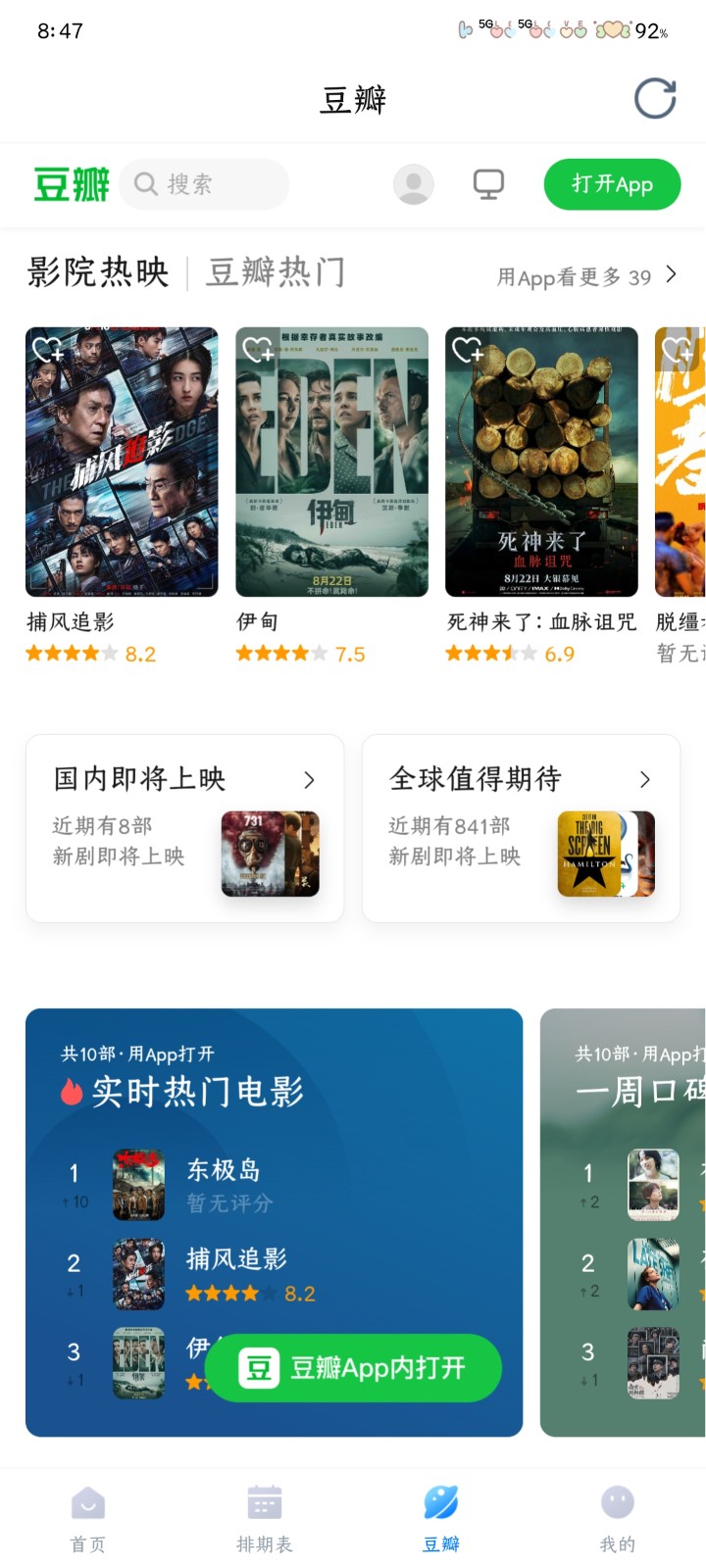
Task: Open the user profile avatar
Action: (413, 184)
